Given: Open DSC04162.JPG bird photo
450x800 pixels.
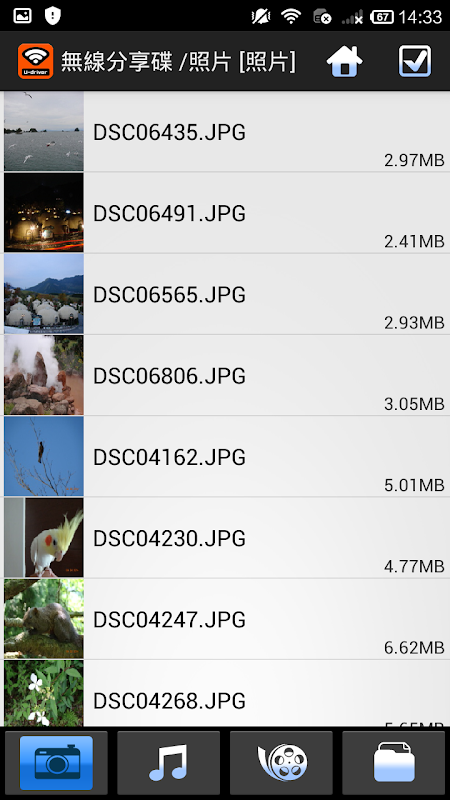Looking at the screenshot, I should click(225, 456).
